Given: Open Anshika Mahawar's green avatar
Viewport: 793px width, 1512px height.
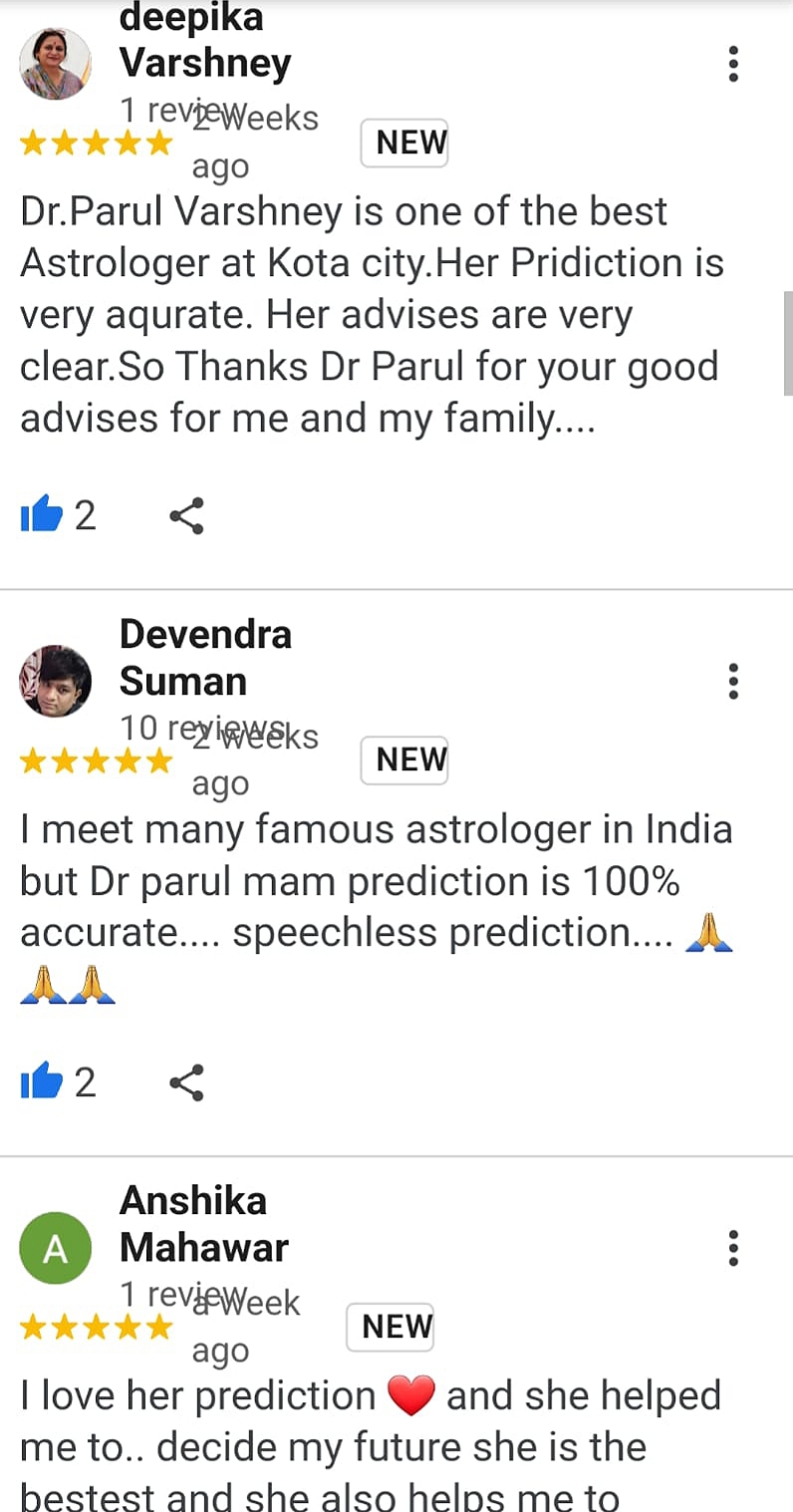Looking at the screenshot, I should pyautogui.click(x=56, y=1248).
